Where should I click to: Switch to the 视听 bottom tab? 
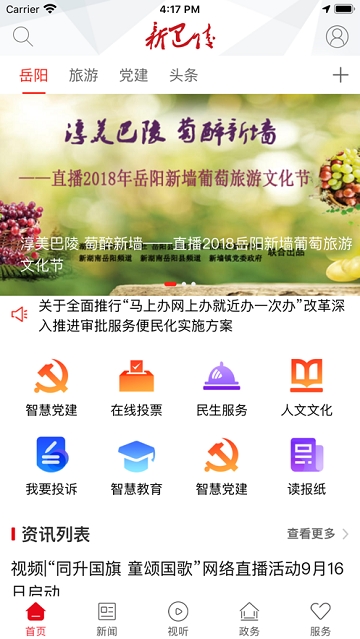point(178,619)
